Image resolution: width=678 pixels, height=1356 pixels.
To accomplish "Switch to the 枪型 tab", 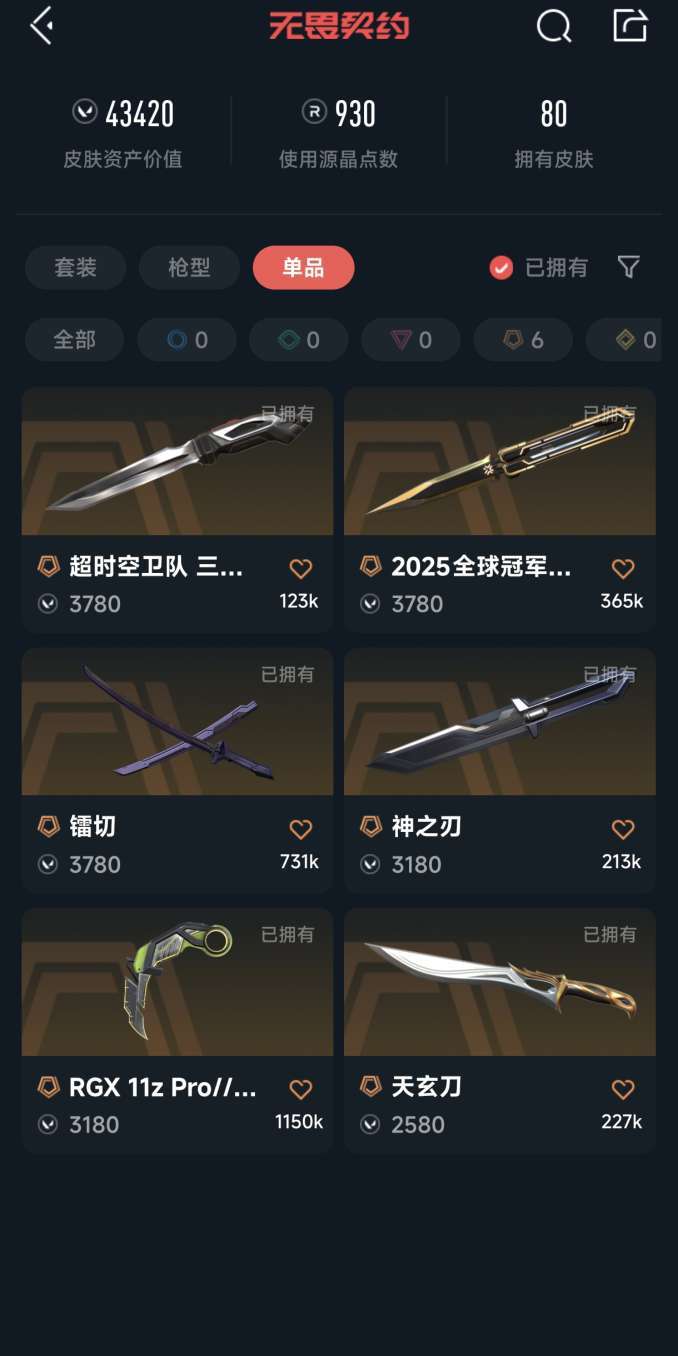I will click(x=189, y=267).
